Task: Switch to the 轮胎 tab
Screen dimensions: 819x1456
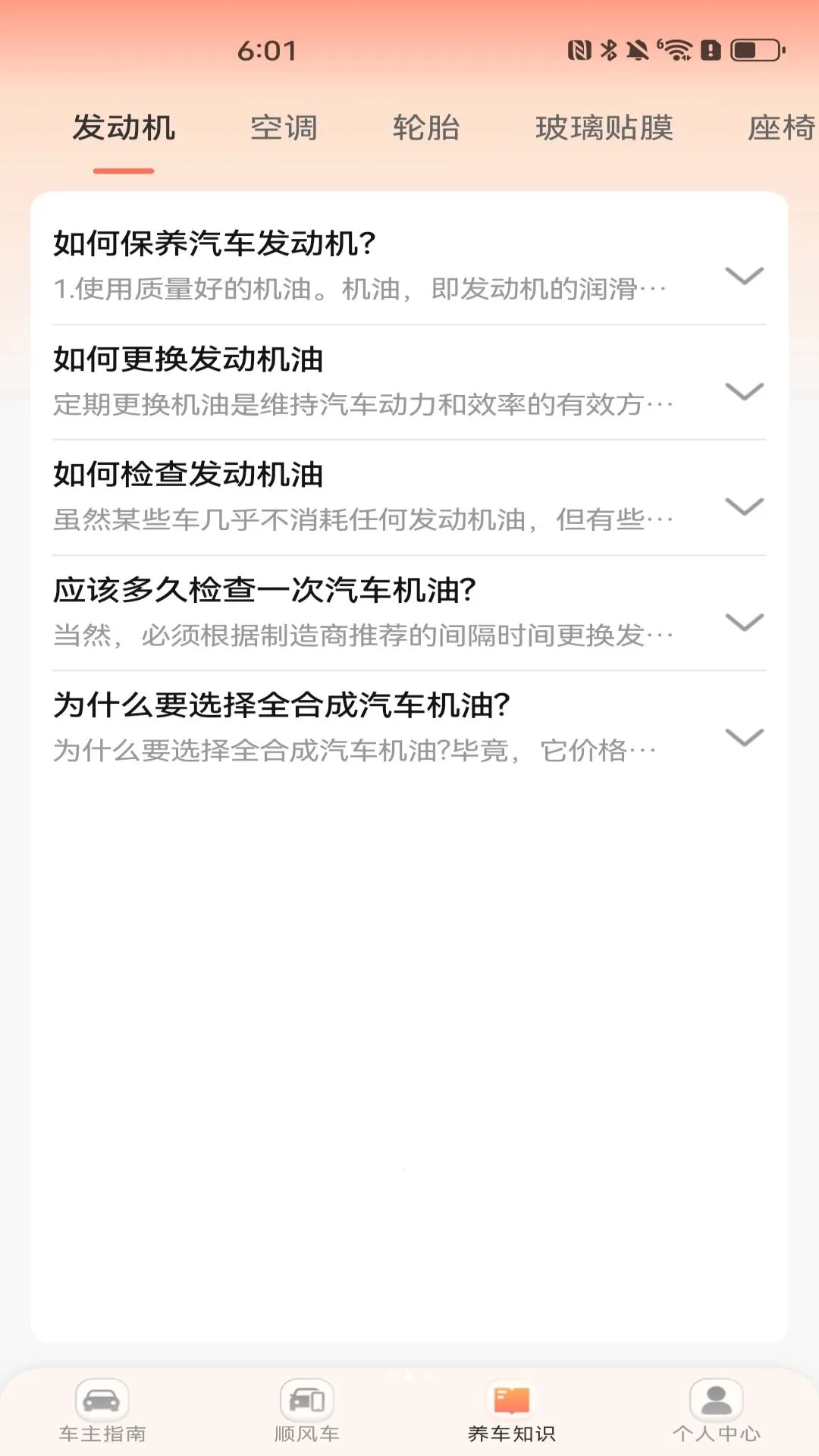Action: (x=426, y=127)
